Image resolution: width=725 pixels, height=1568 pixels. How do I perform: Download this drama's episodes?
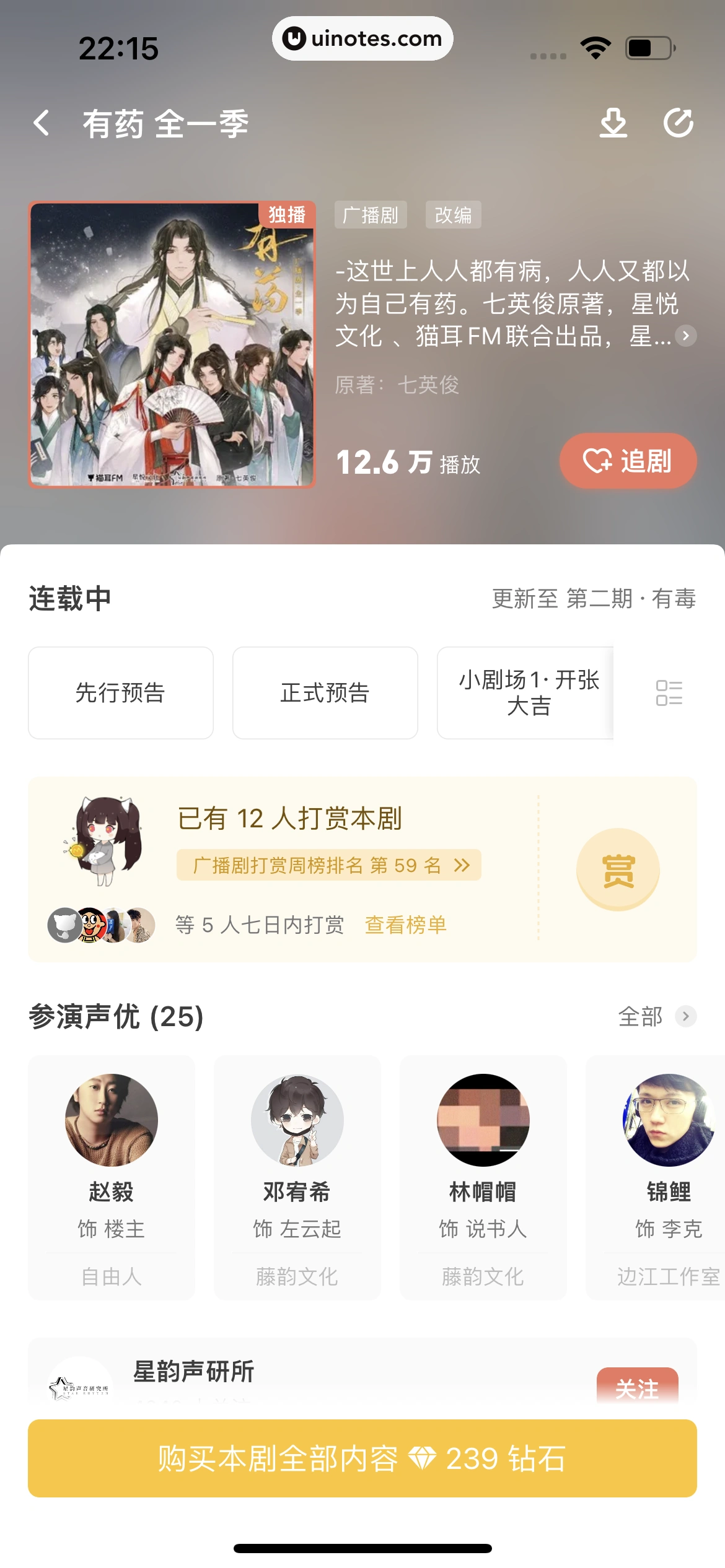pyautogui.click(x=613, y=123)
